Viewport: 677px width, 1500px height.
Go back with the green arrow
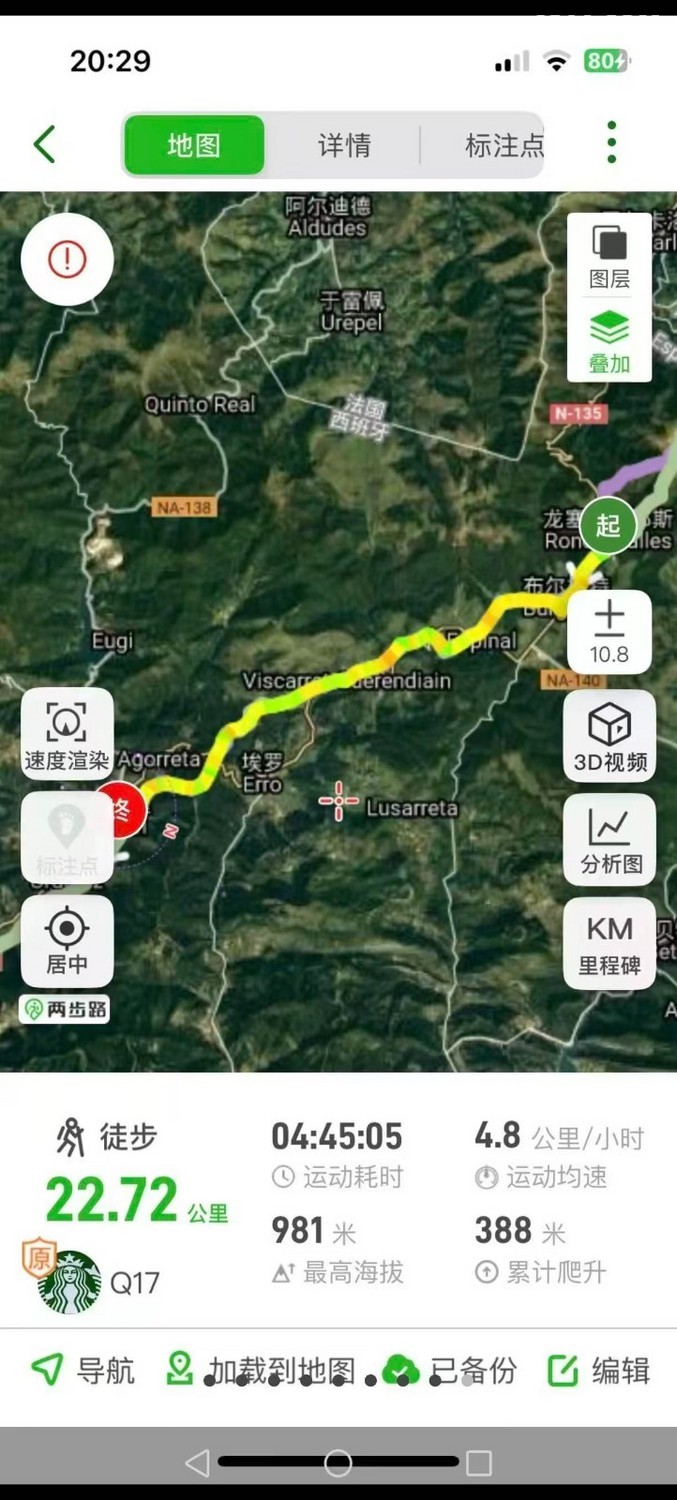45,145
